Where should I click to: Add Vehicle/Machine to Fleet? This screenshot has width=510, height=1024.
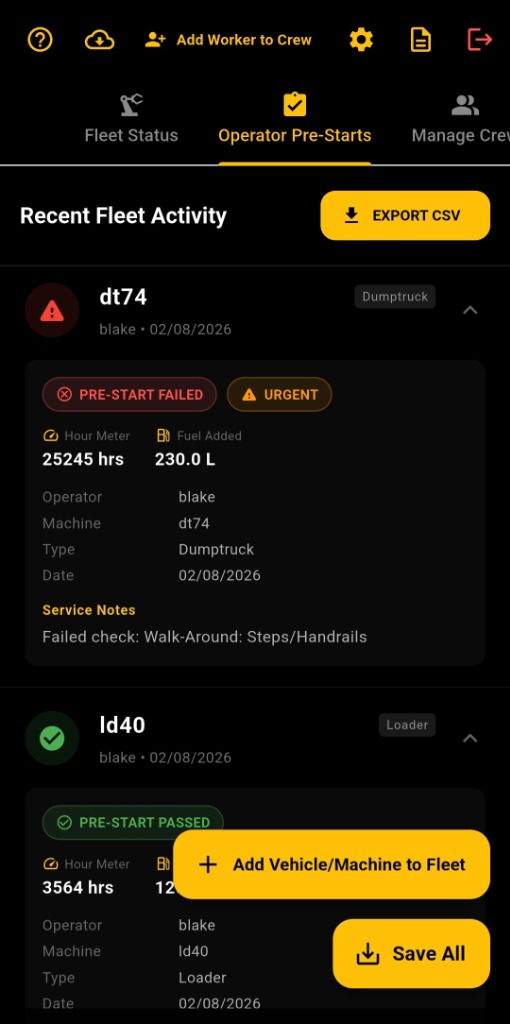(x=332, y=864)
